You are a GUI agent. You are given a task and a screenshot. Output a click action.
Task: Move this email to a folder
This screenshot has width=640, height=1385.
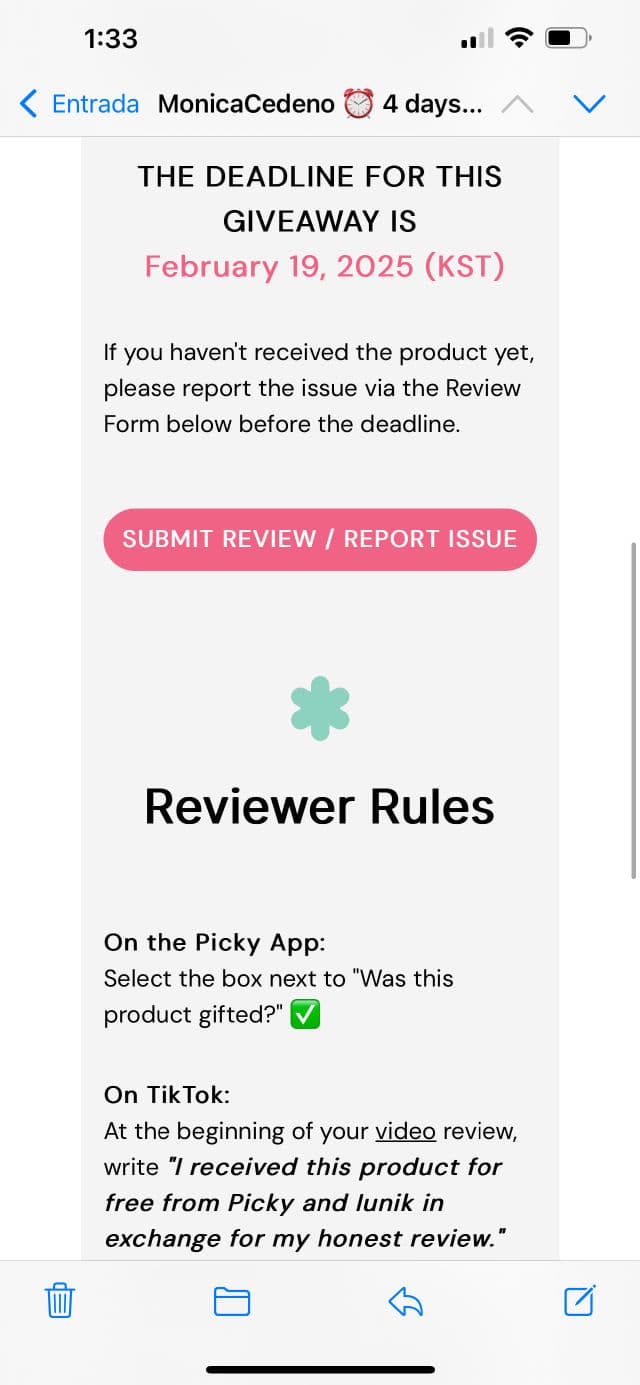click(x=232, y=1301)
